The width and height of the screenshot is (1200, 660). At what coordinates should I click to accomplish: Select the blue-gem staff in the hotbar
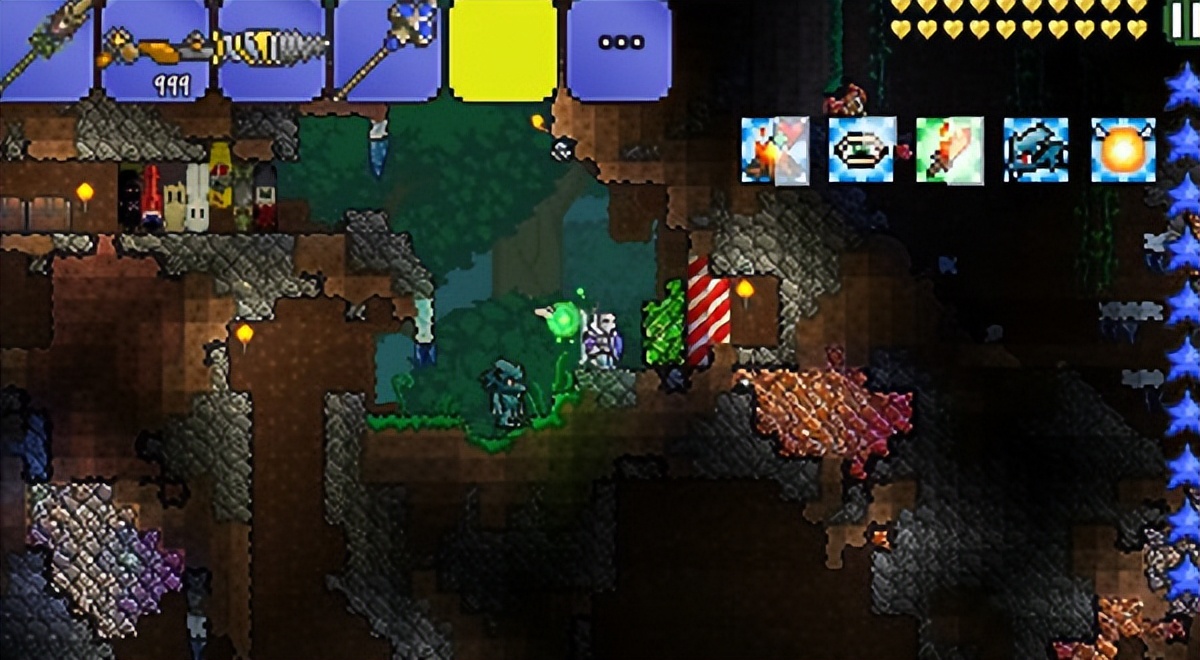point(385,46)
